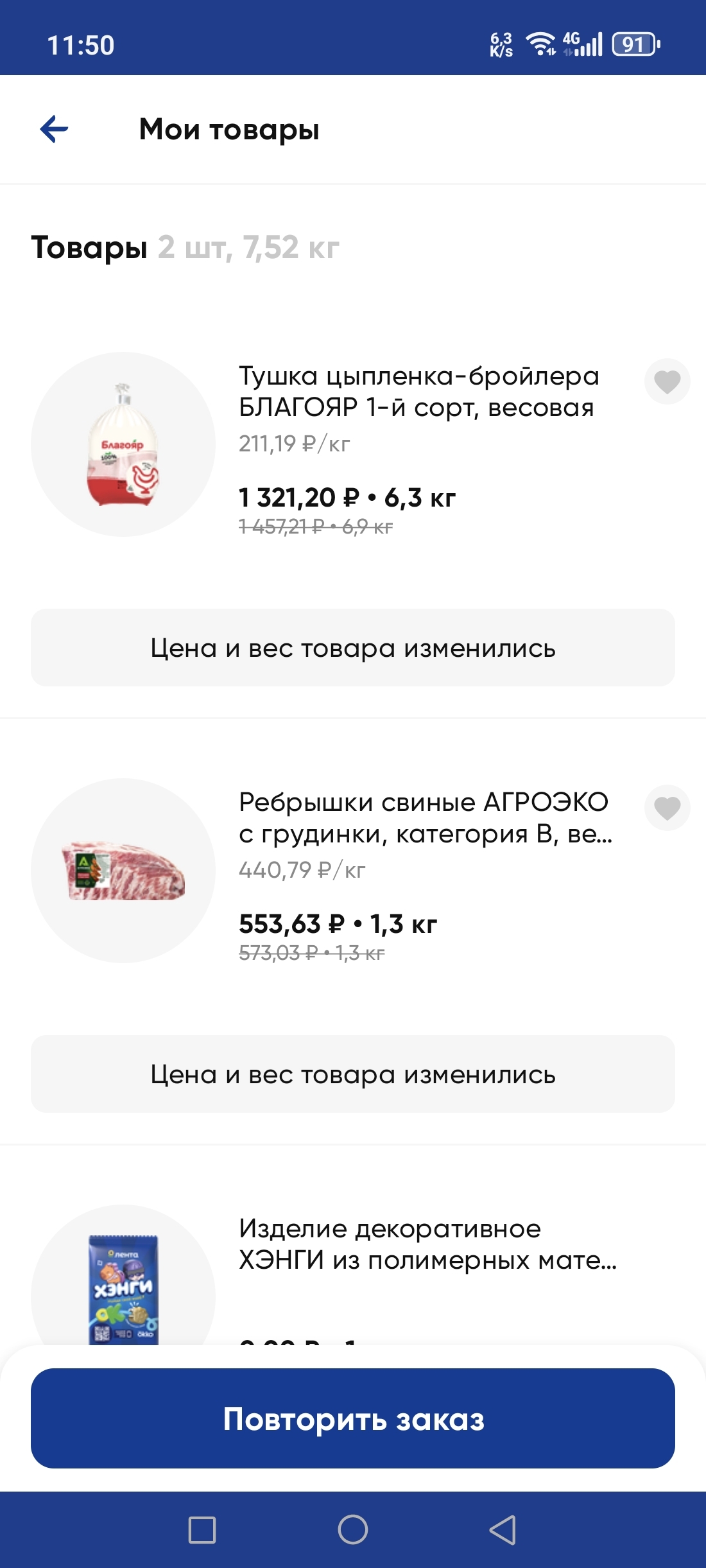Go back from Мои товары
Viewport: 706px width, 1568px height.
pyautogui.click(x=55, y=129)
